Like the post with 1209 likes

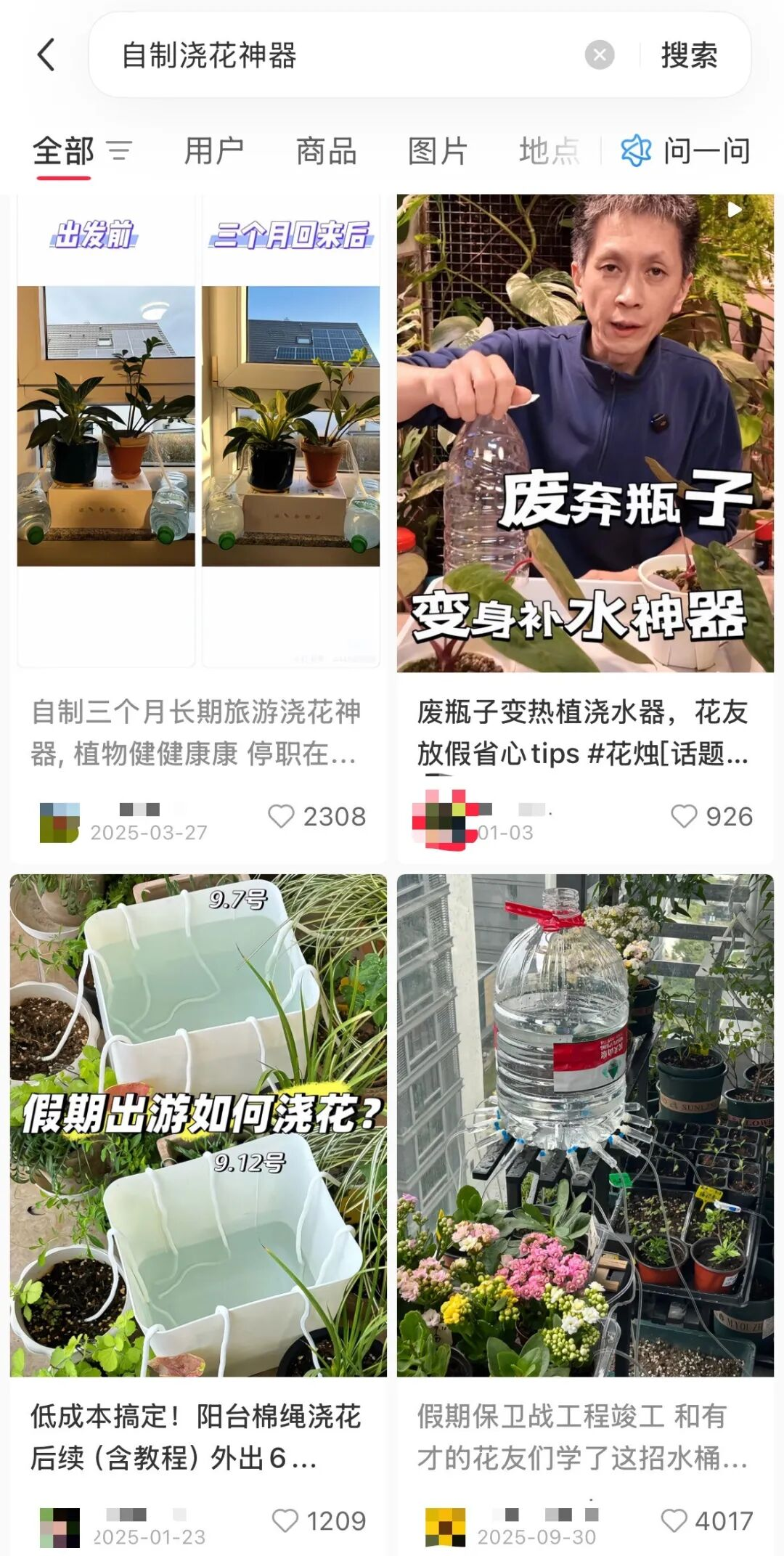(x=285, y=1520)
